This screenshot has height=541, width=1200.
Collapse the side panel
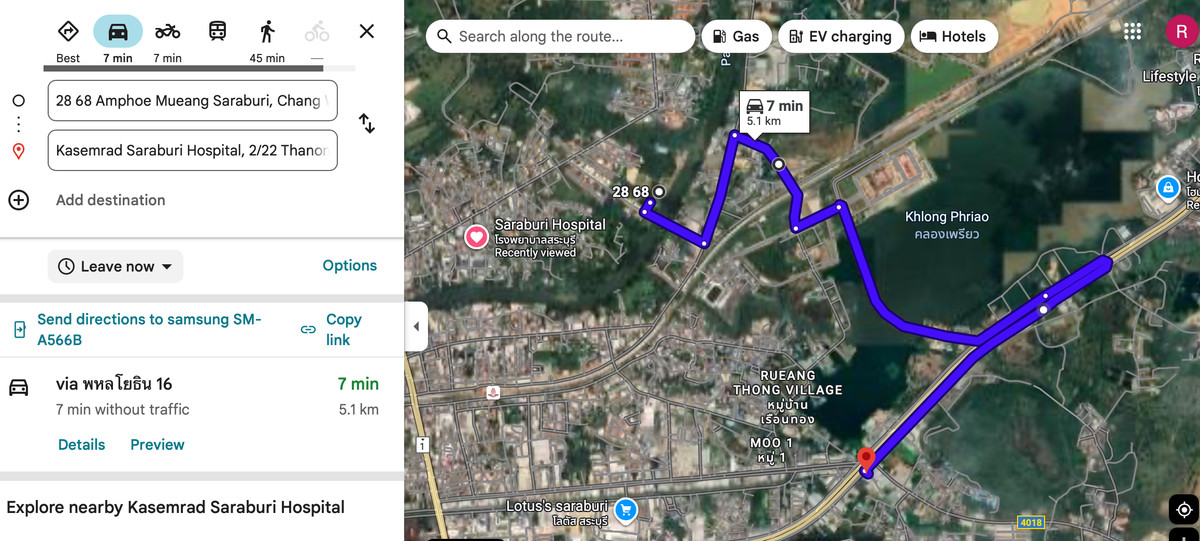(416, 327)
